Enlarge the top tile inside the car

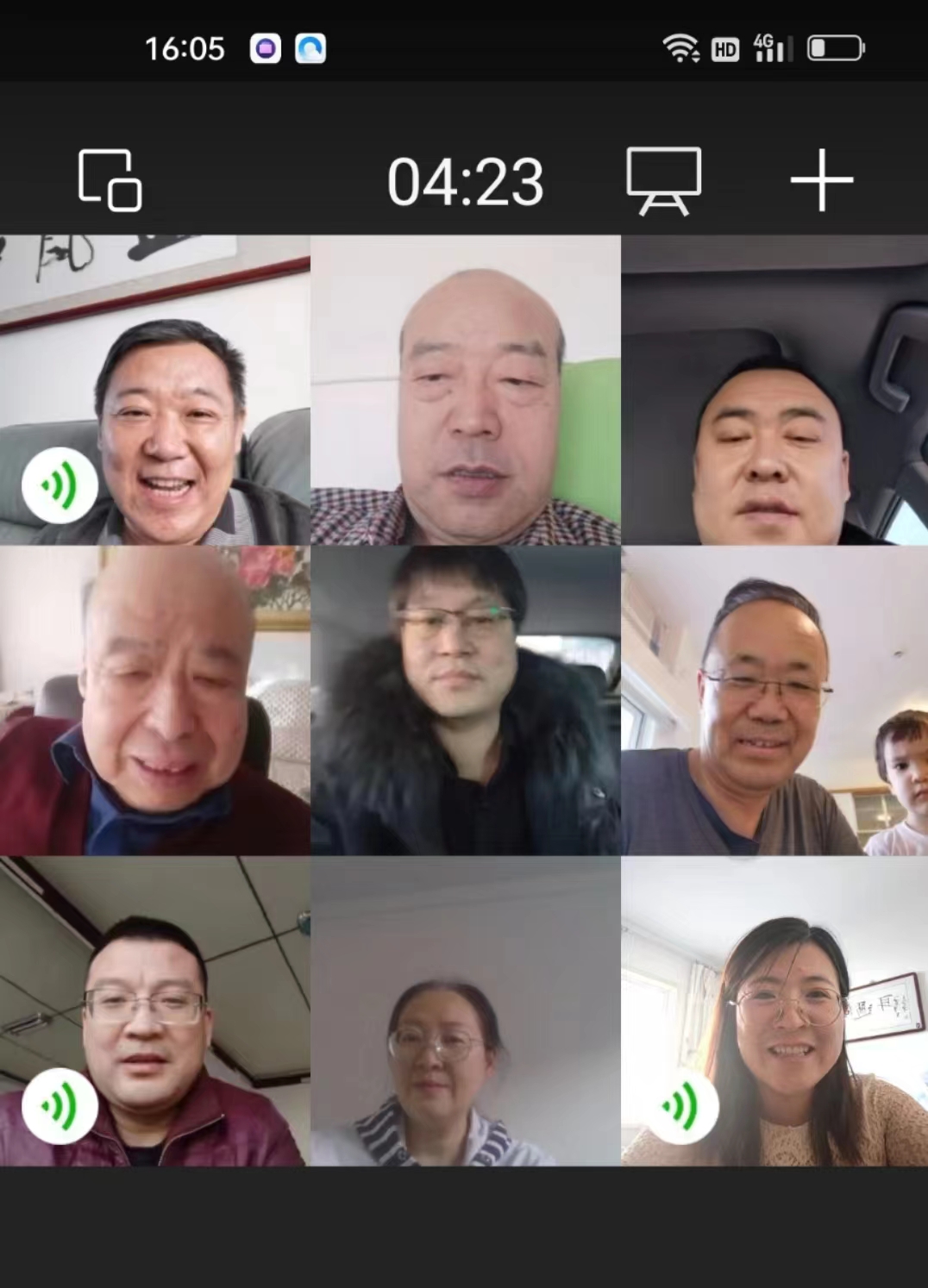coord(774,390)
